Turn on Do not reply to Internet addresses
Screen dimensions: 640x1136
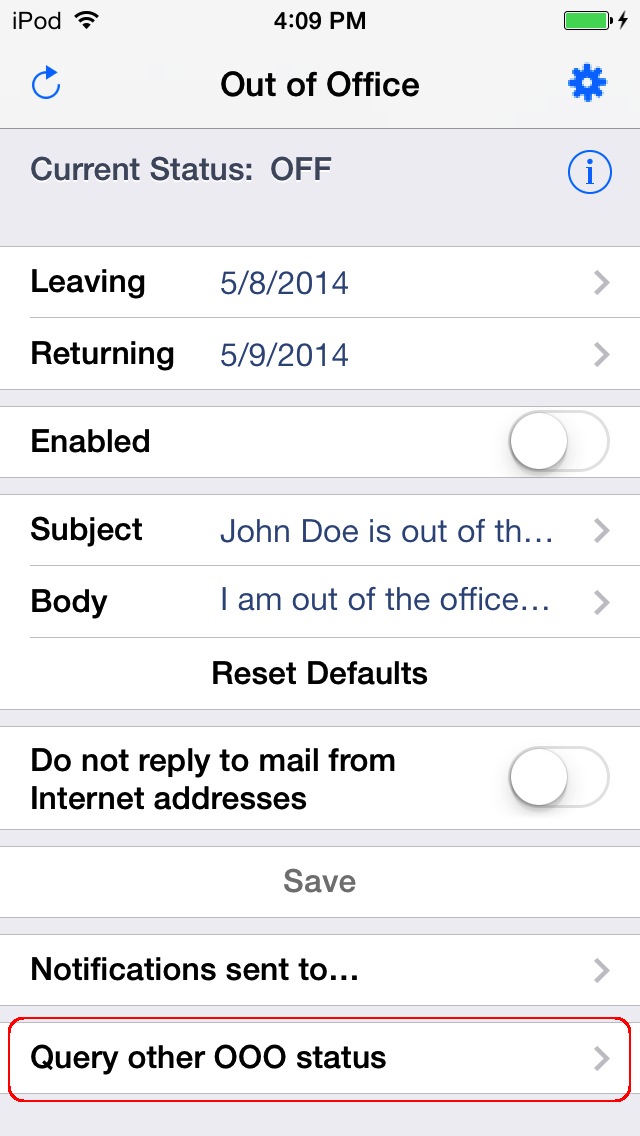[x=558, y=777]
